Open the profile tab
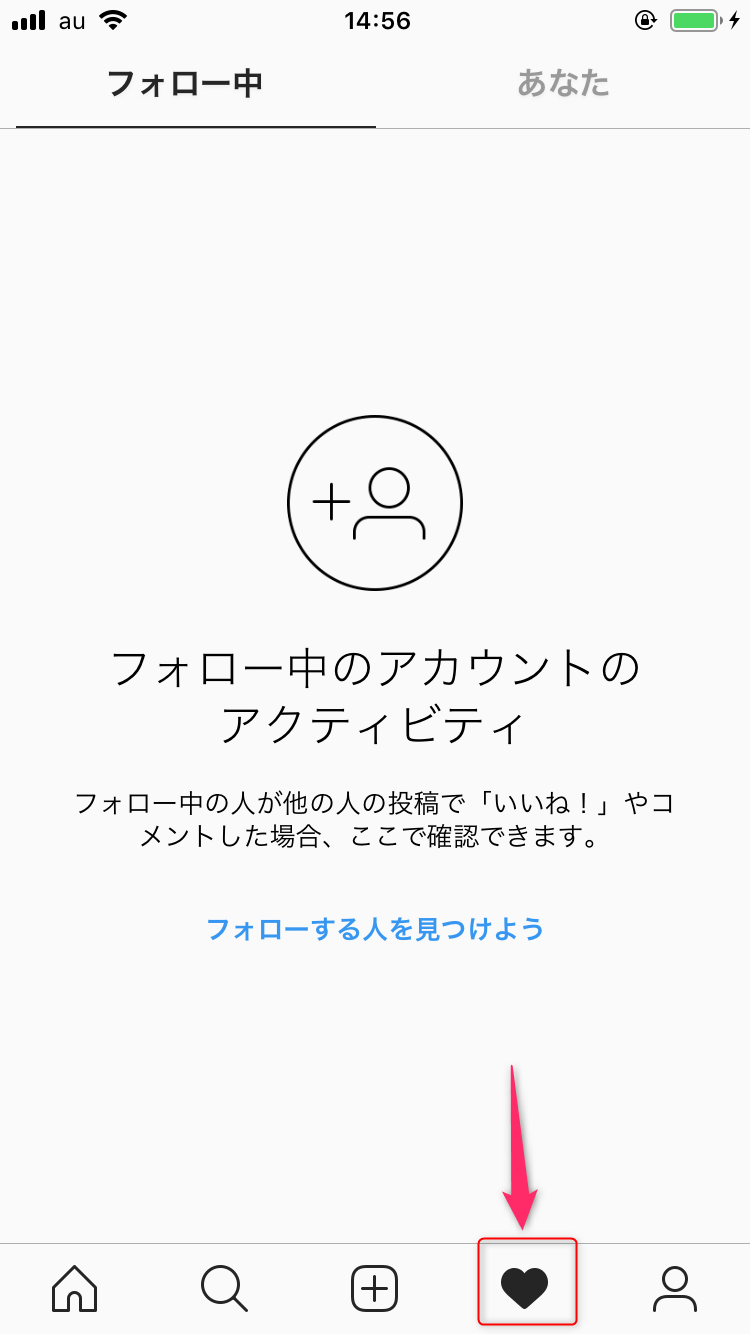Image resolution: width=750 pixels, height=1334 pixels. click(675, 1288)
